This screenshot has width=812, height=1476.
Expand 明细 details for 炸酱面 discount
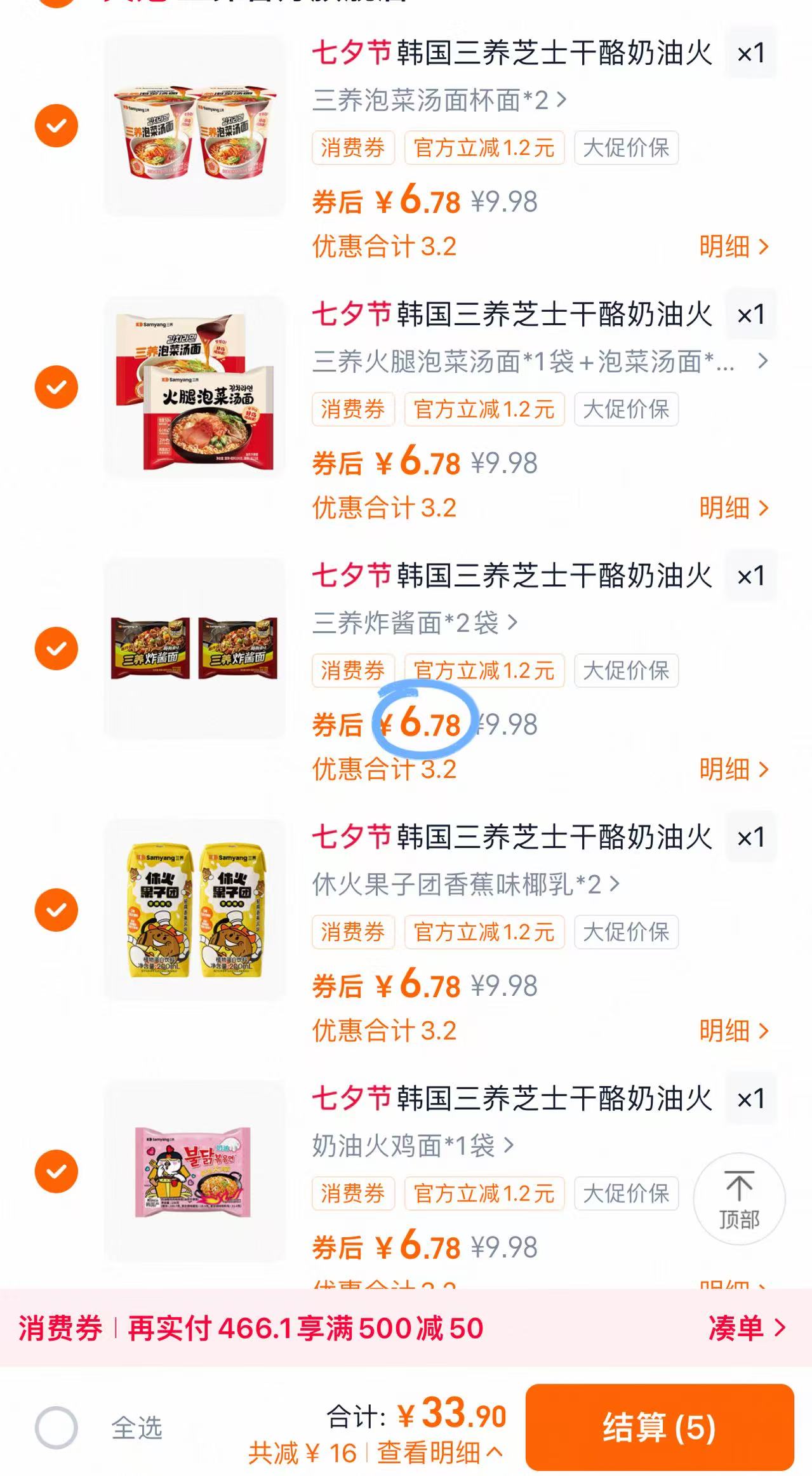tap(733, 768)
